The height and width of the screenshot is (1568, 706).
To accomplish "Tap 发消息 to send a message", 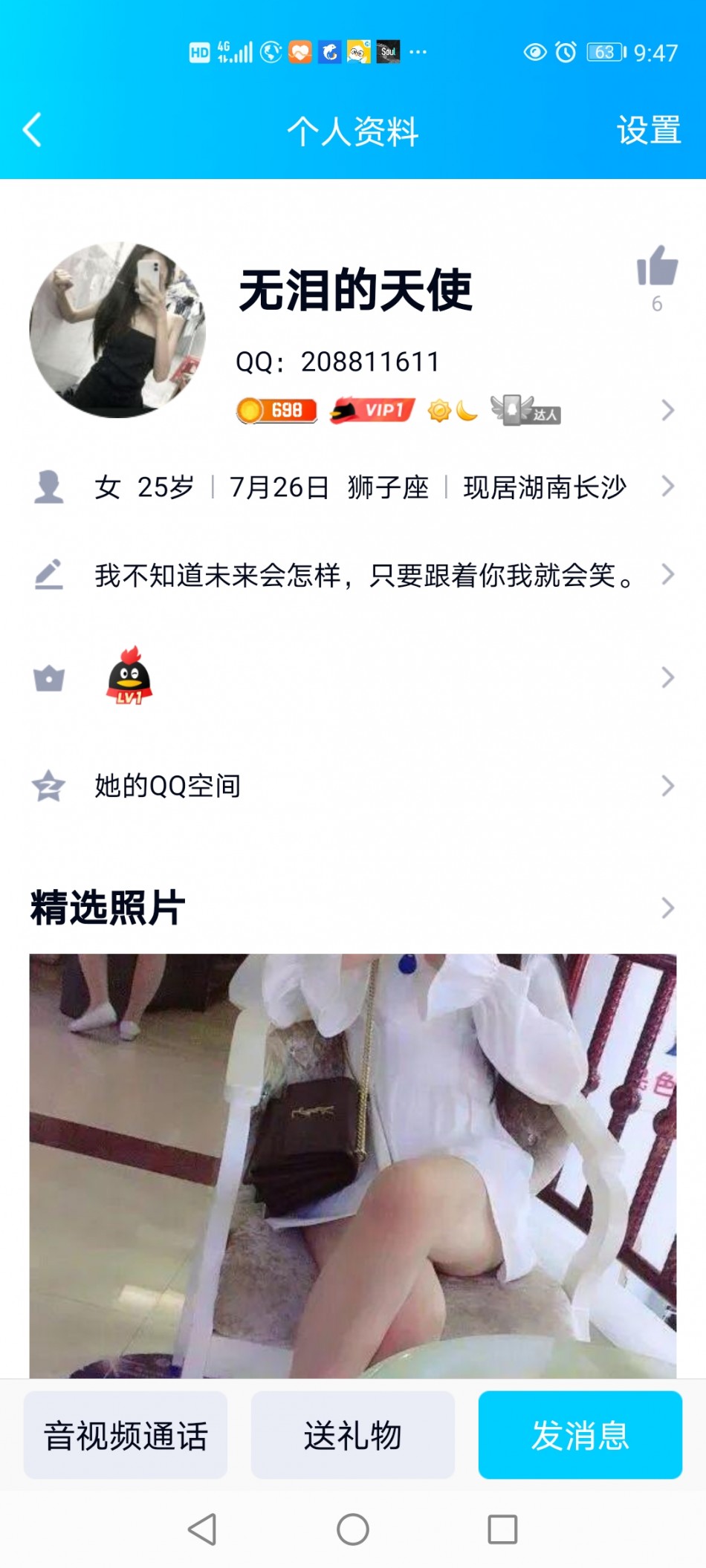I will tap(580, 1435).
